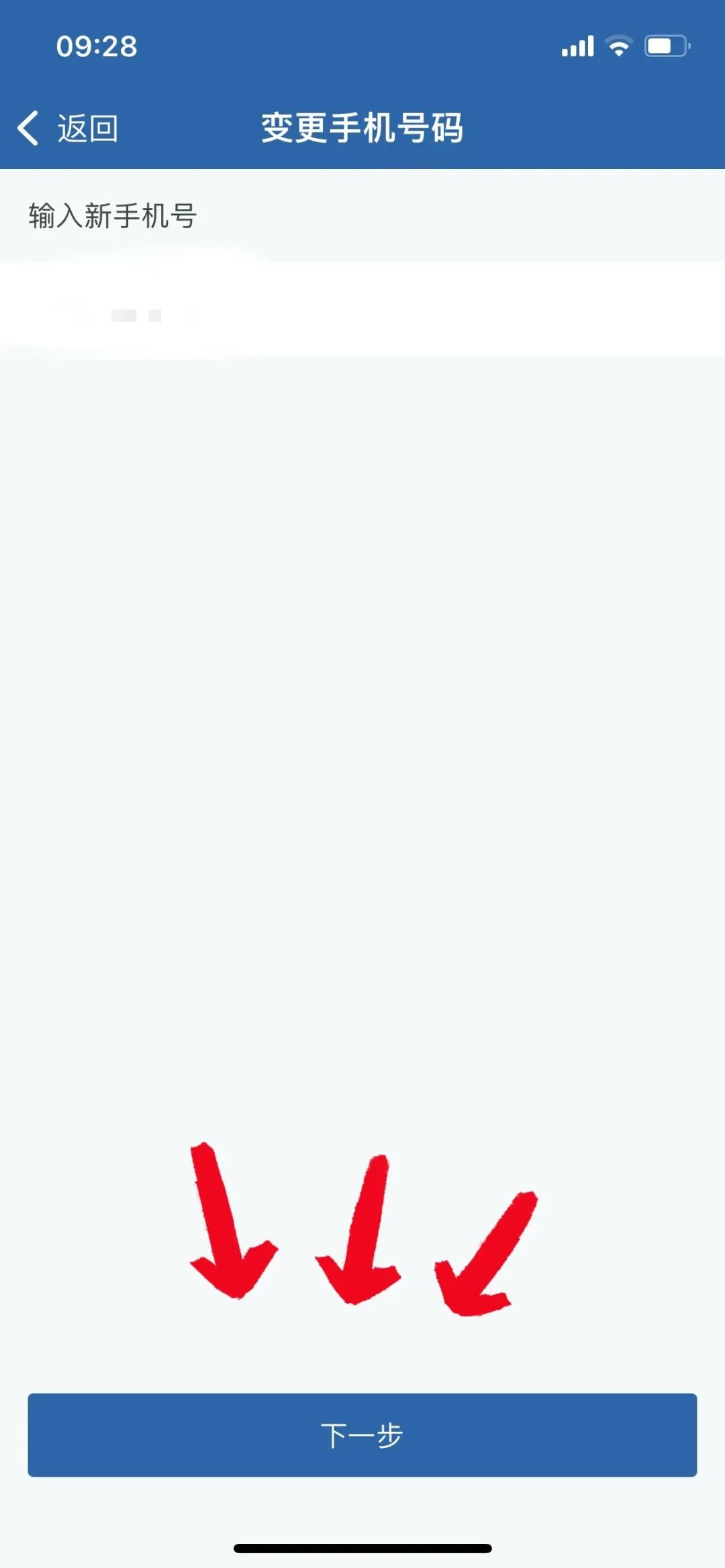
Task: Tap the 下一步 button
Action: coord(362,1434)
